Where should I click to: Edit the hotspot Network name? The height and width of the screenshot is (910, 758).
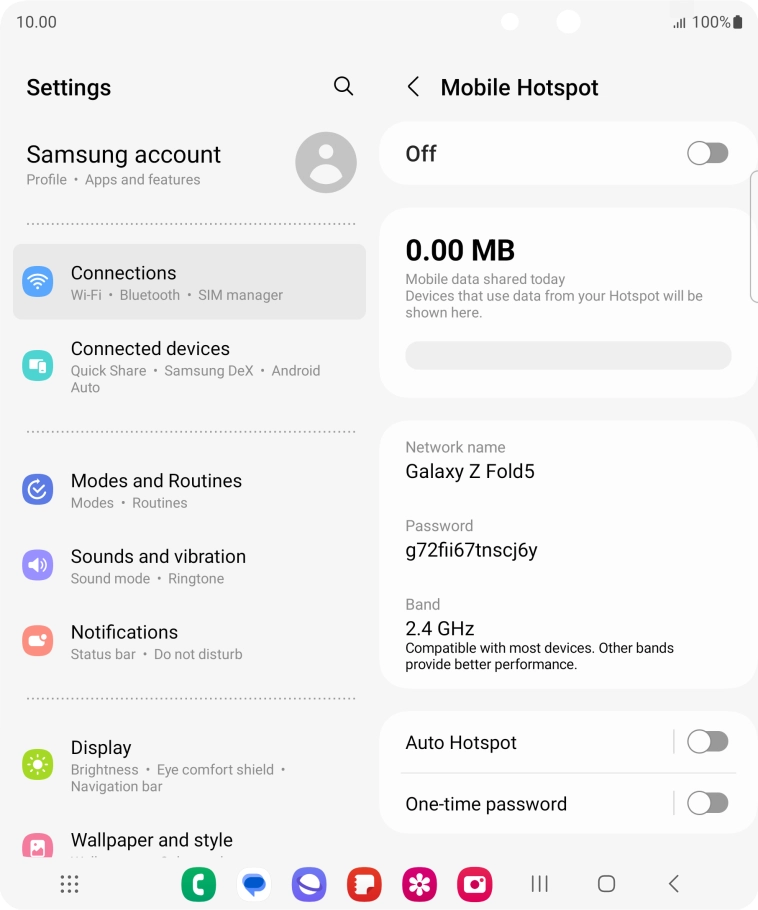coord(565,460)
